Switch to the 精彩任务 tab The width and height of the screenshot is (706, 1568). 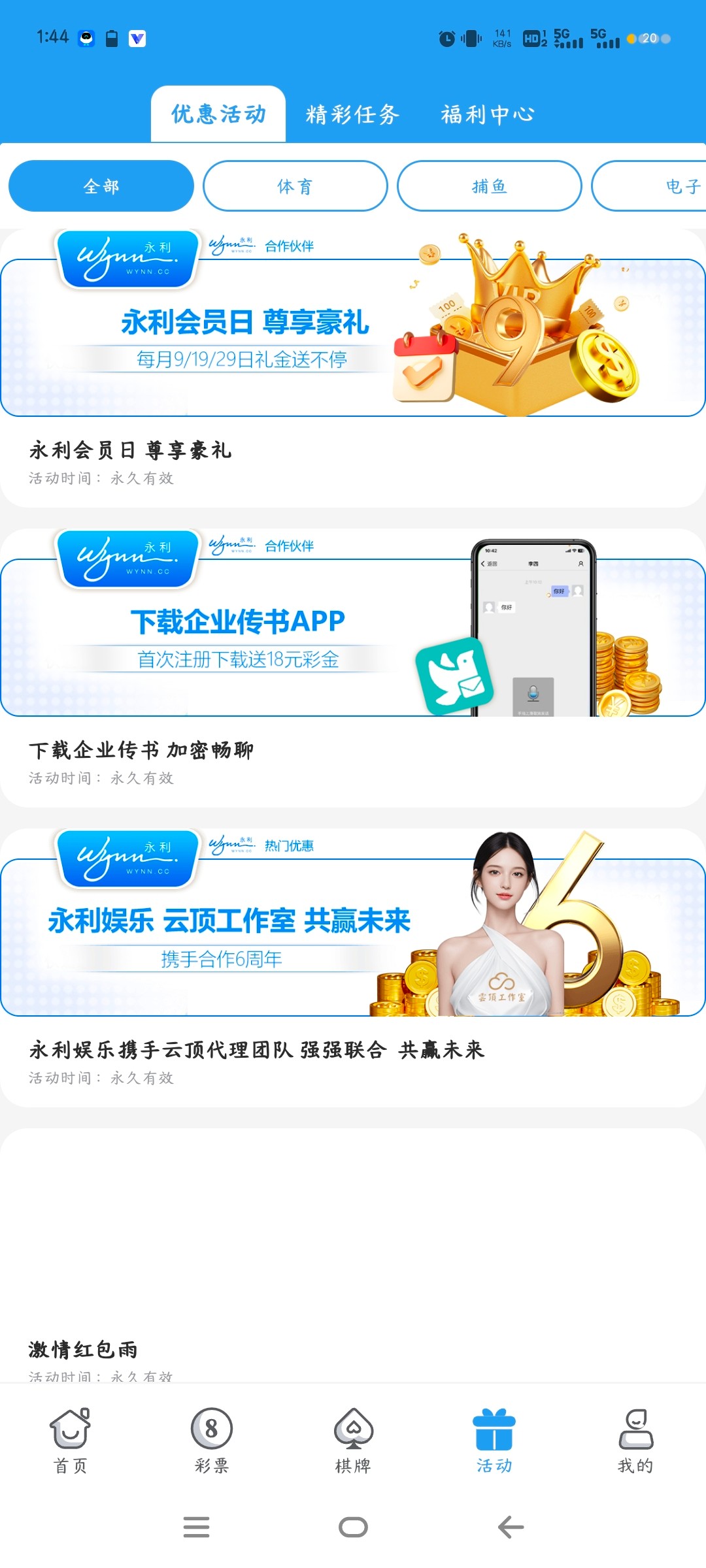point(352,114)
